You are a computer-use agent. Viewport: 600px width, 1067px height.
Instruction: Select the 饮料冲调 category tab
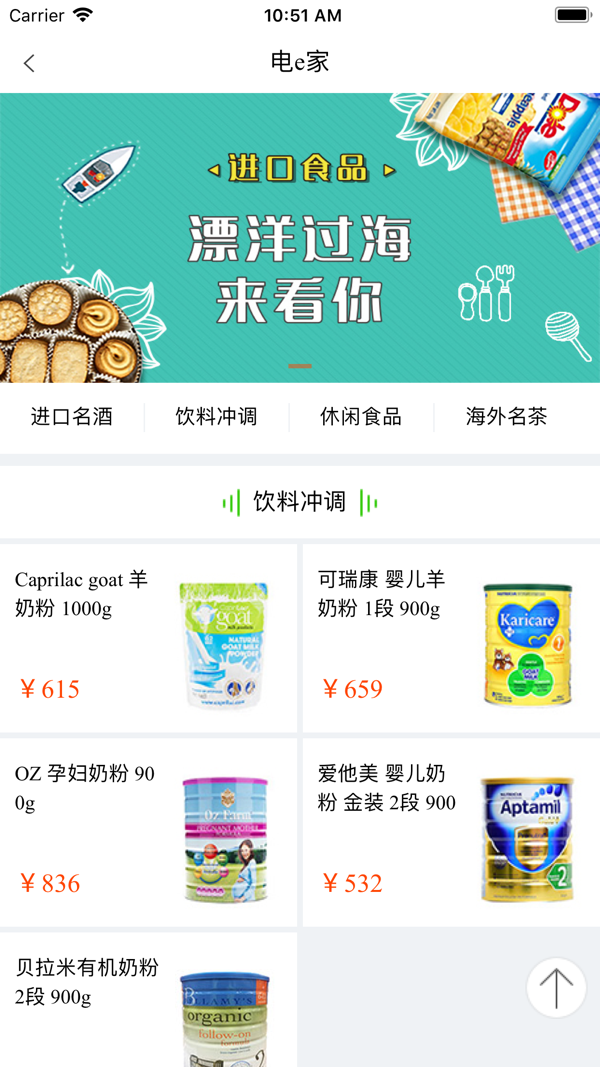(x=216, y=417)
